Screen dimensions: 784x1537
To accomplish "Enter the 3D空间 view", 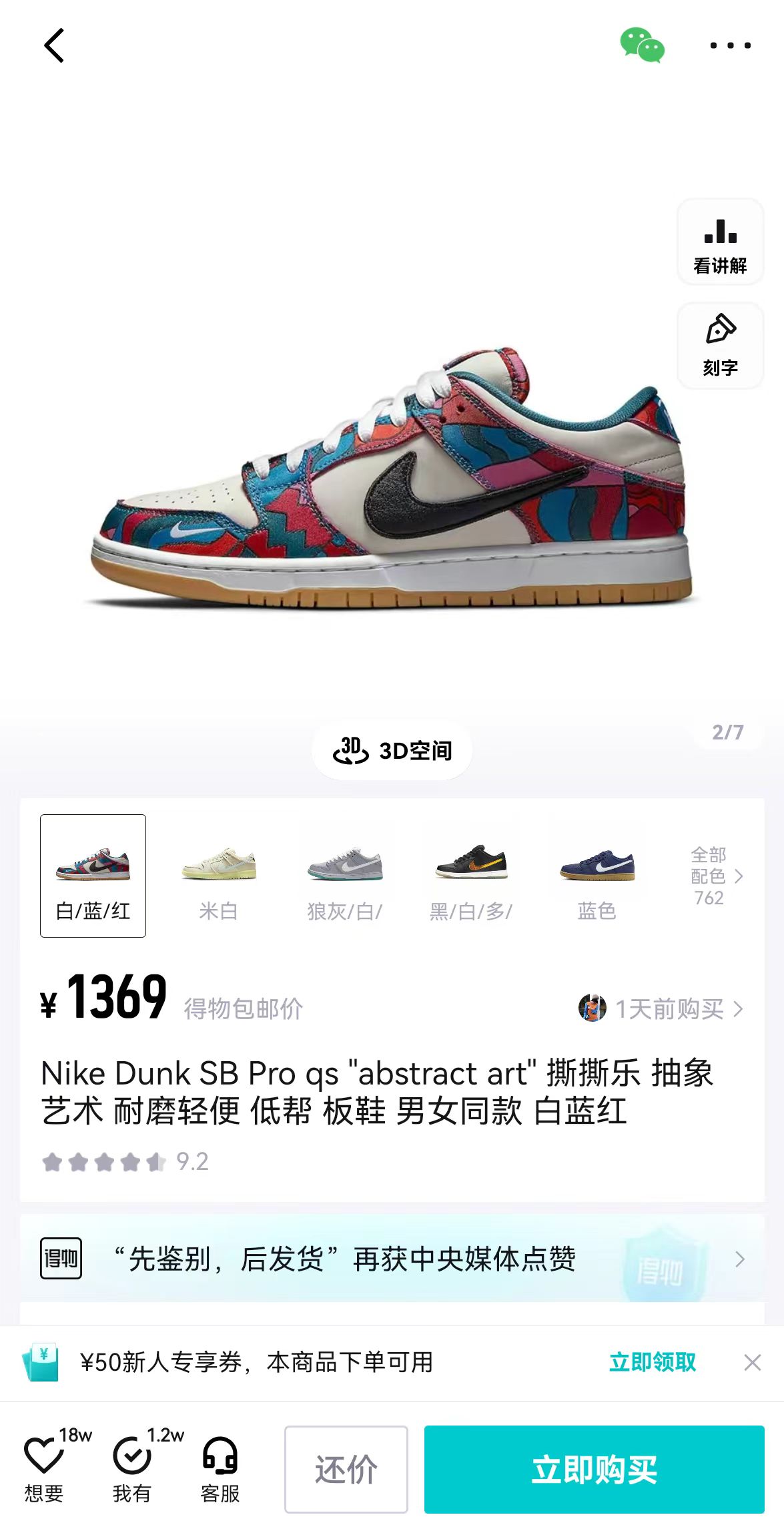I will tap(392, 750).
